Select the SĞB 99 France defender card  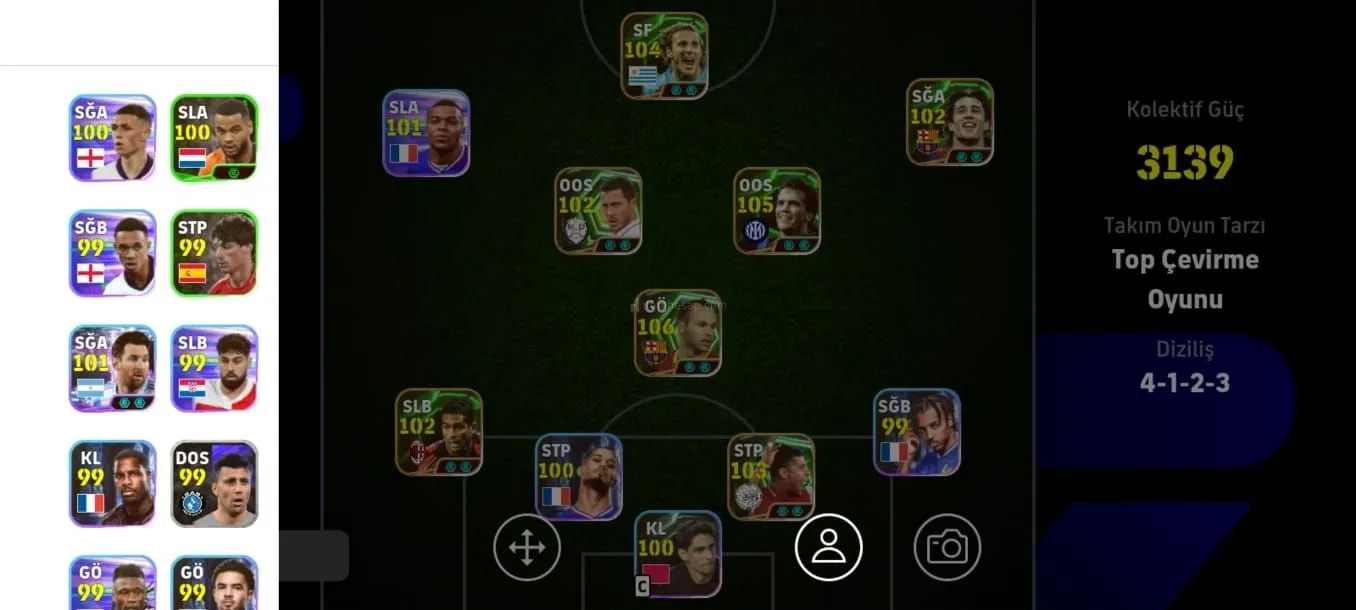916,432
